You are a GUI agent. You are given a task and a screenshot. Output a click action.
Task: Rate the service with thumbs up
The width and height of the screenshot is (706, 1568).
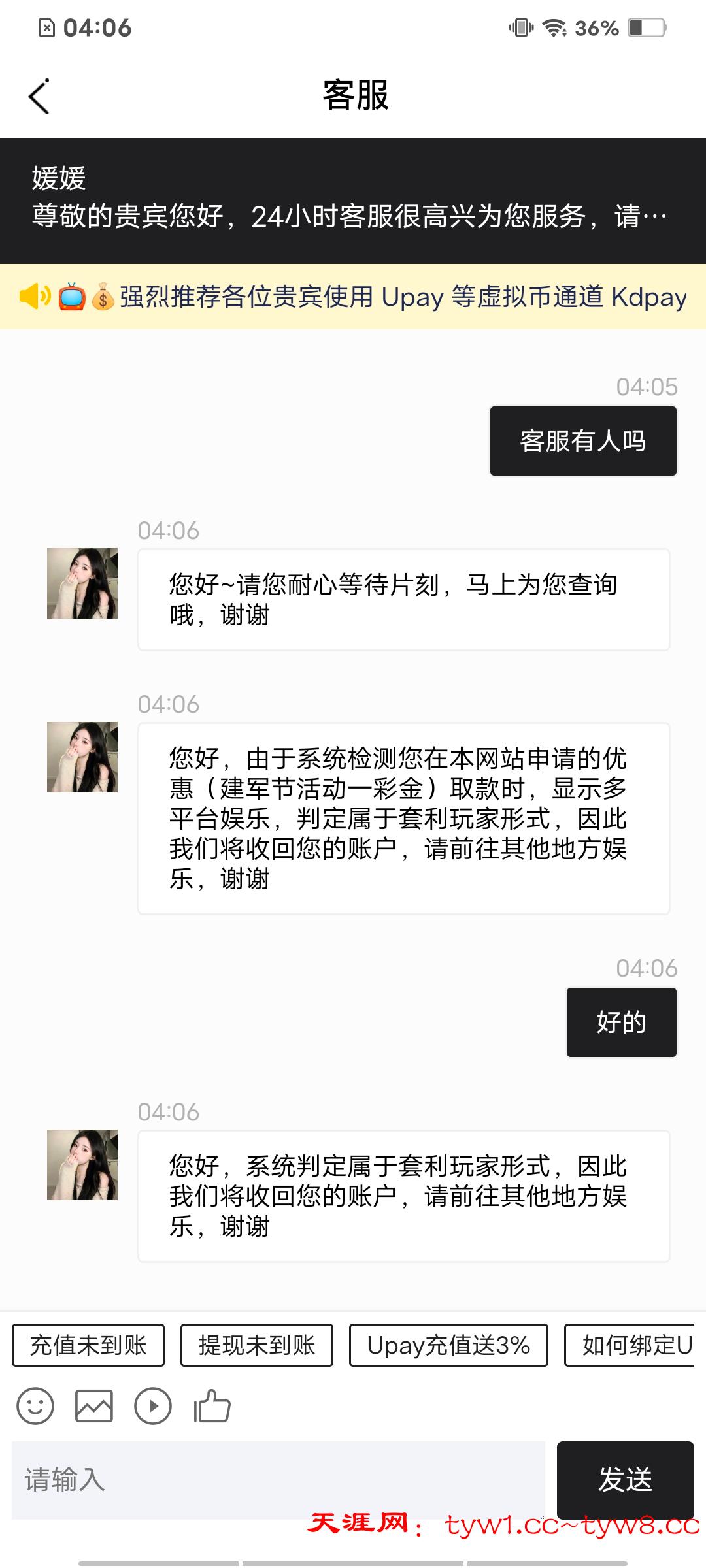point(212,1406)
